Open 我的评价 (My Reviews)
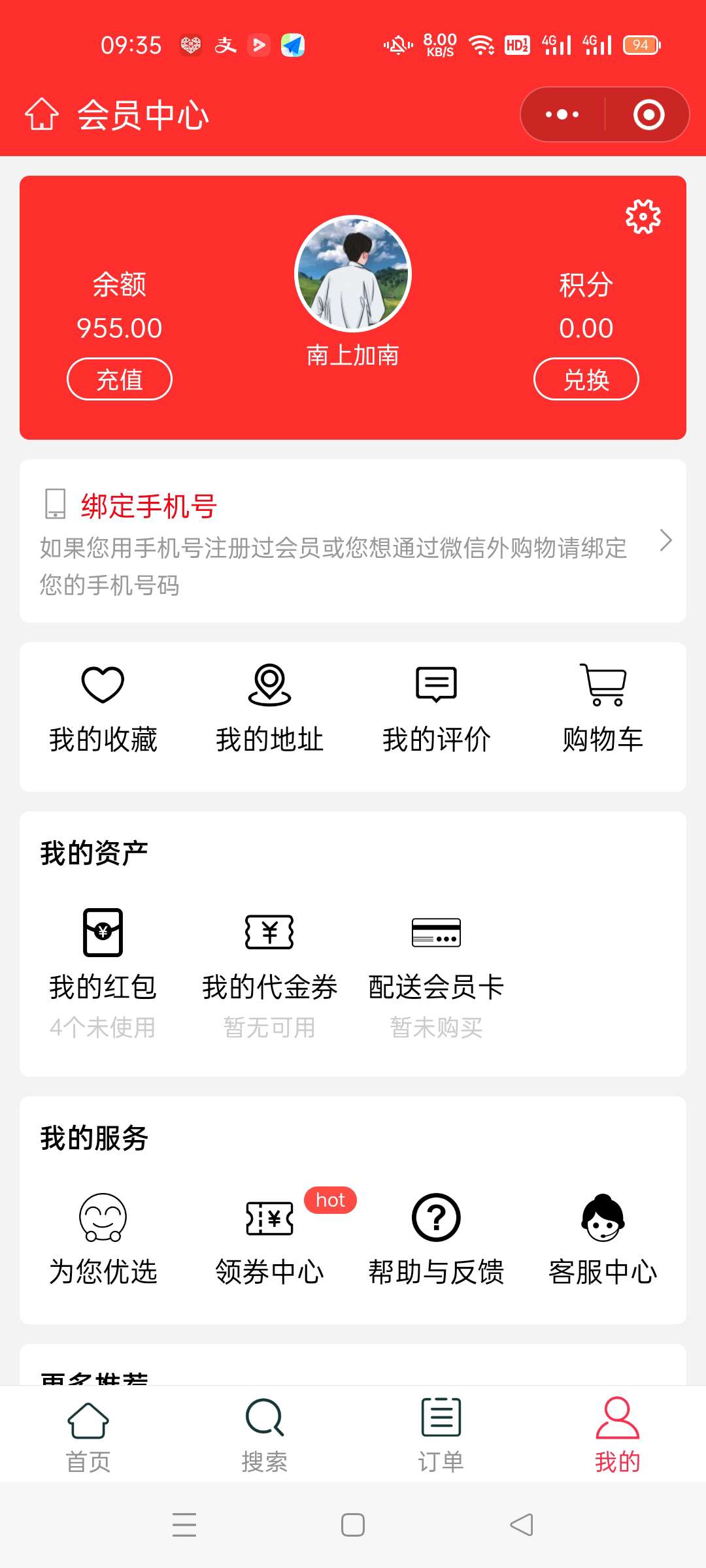 pyautogui.click(x=436, y=709)
